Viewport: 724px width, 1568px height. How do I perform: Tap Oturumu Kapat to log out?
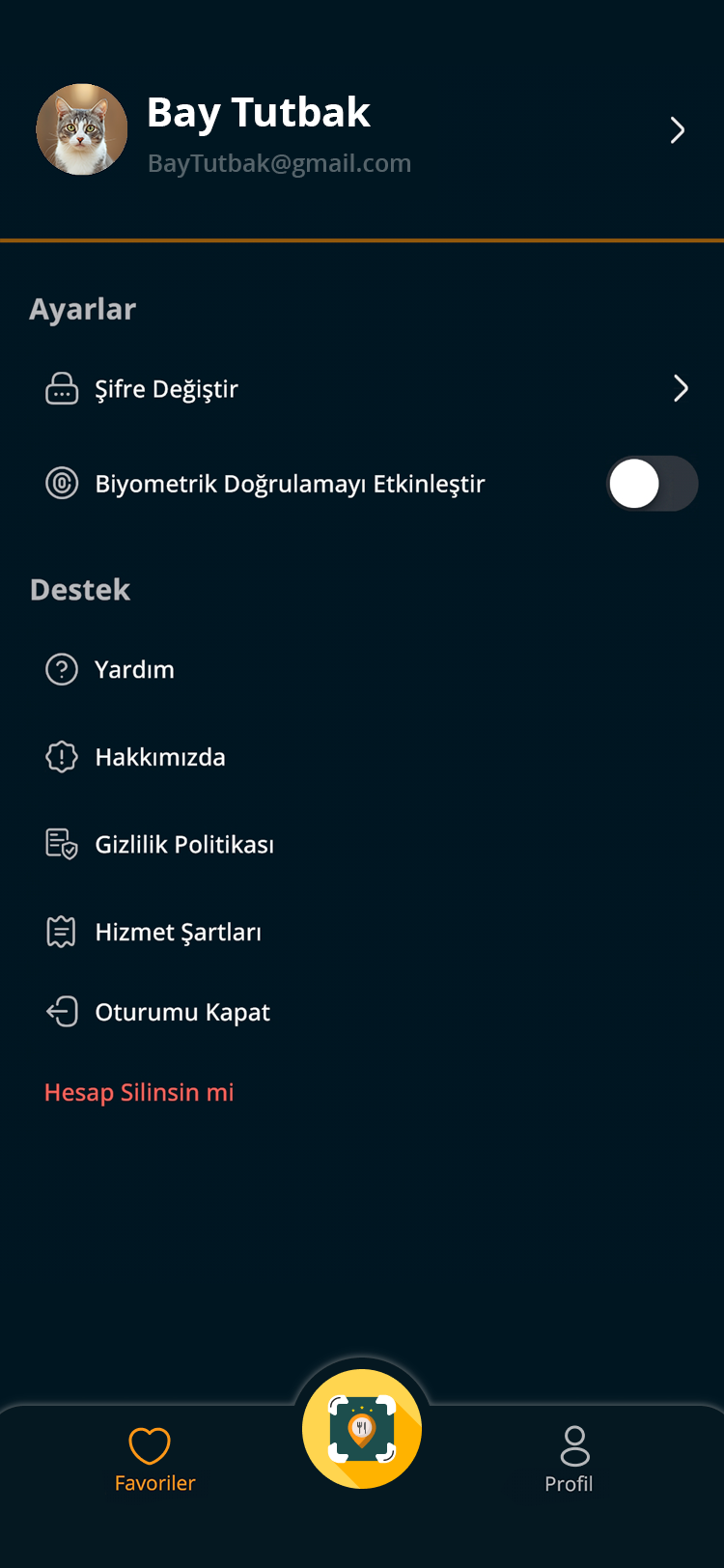(181, 1012)
